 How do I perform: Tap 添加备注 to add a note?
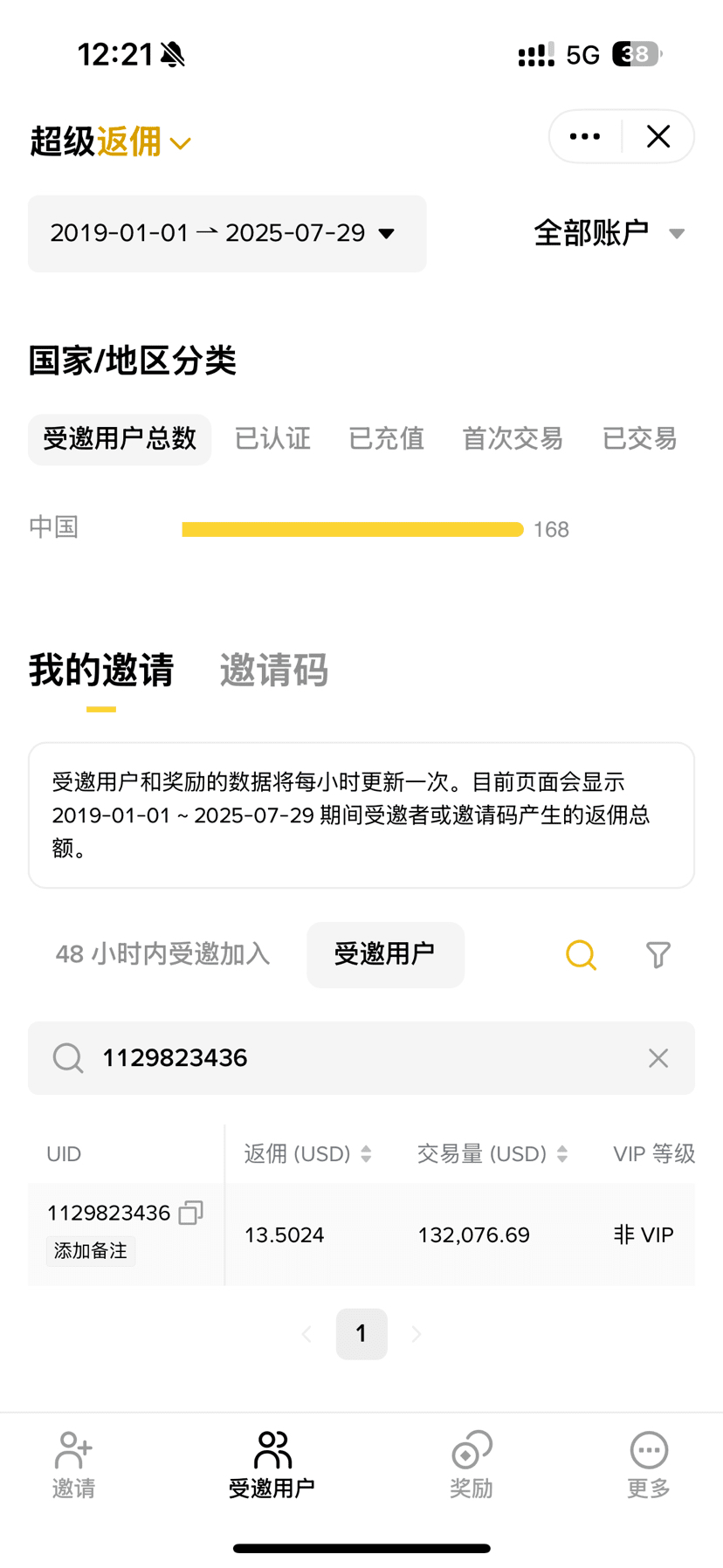(91, 1251)
